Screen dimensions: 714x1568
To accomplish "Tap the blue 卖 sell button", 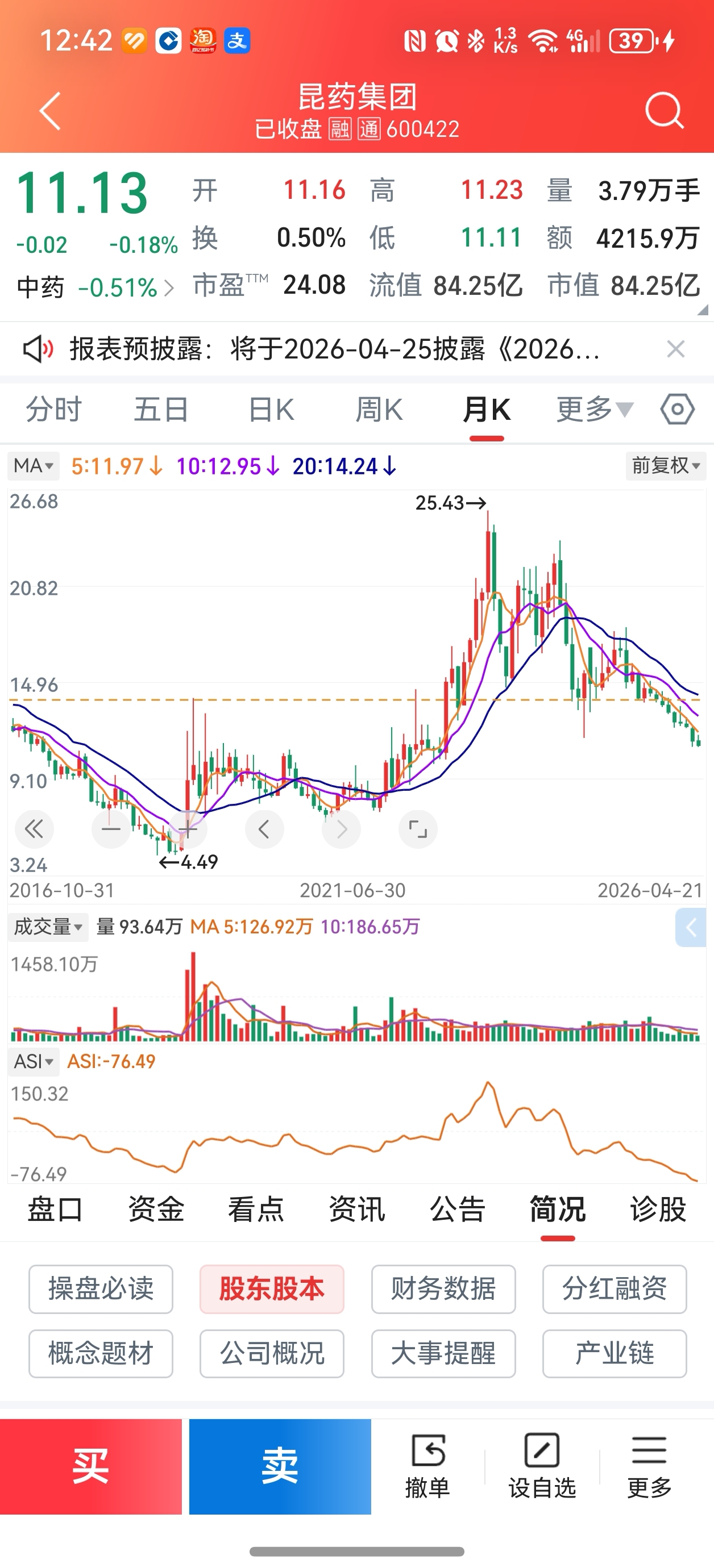I will tap(280, 1466).
